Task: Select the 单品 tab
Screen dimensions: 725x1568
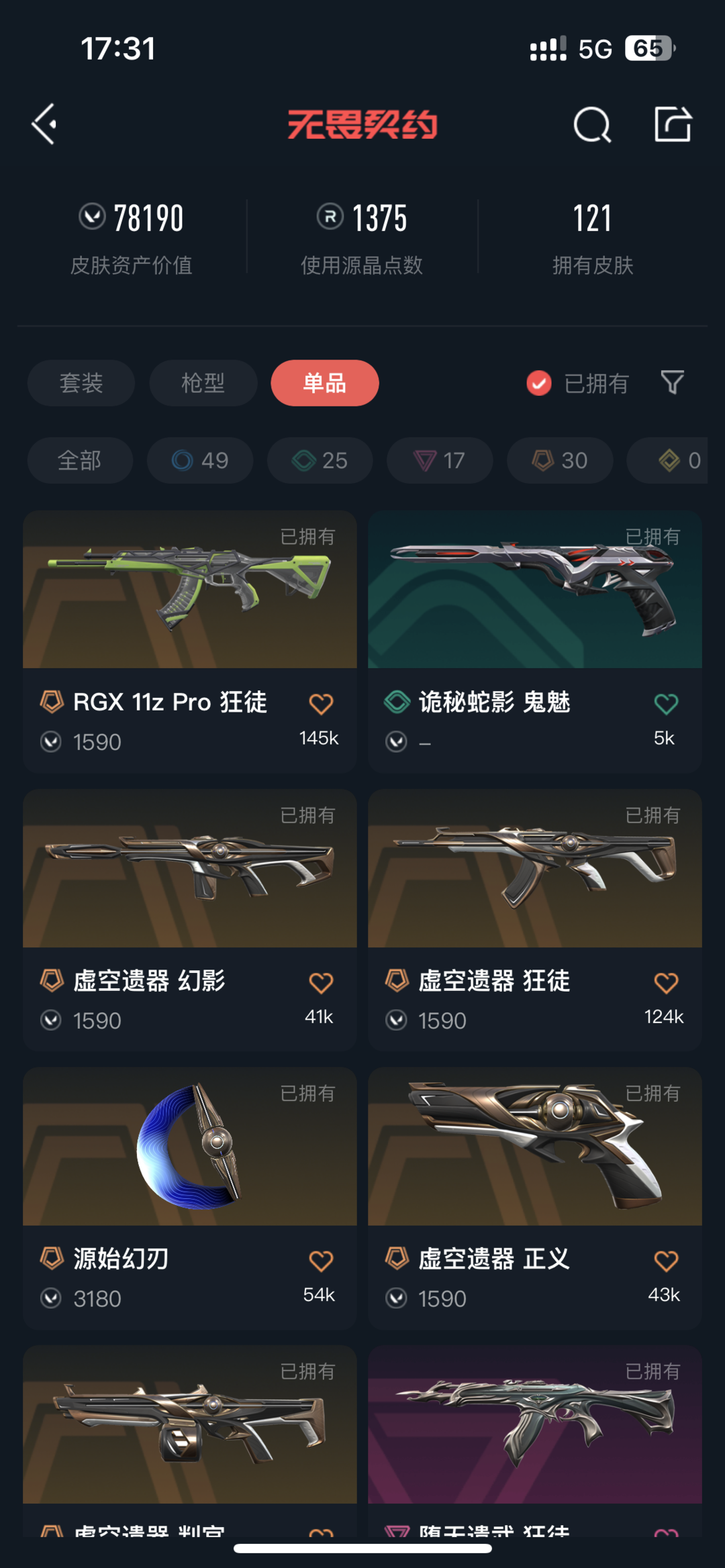Action: (x=325, y=383)
